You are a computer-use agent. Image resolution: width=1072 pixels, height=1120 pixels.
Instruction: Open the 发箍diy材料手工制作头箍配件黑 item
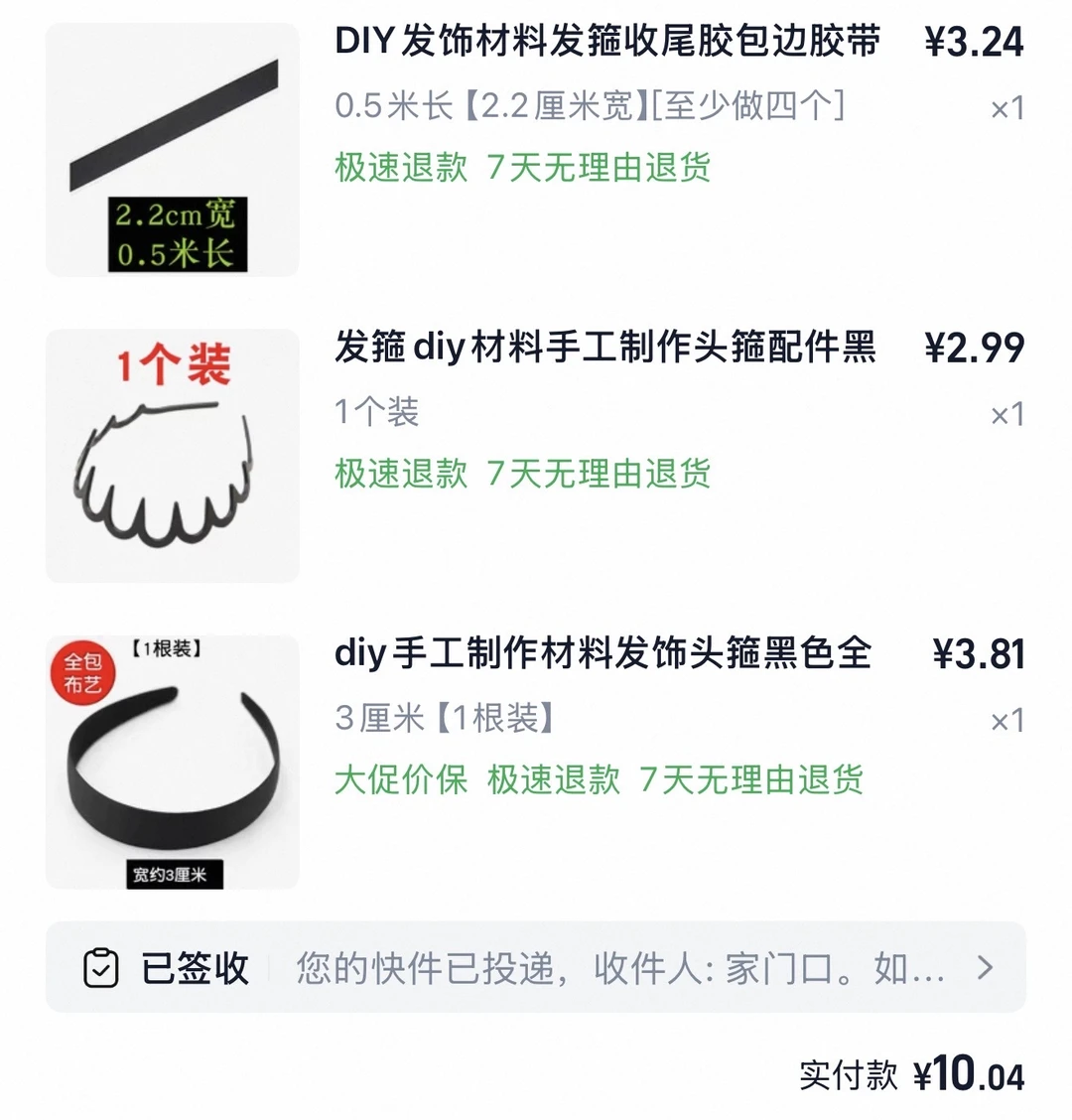(604, 348)
